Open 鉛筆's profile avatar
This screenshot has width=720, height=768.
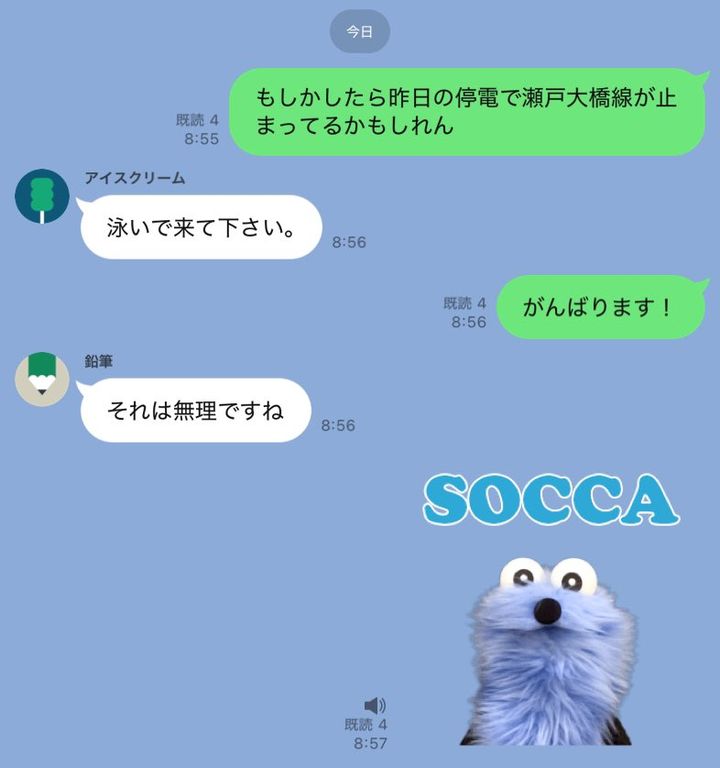[x=42, y=379]
